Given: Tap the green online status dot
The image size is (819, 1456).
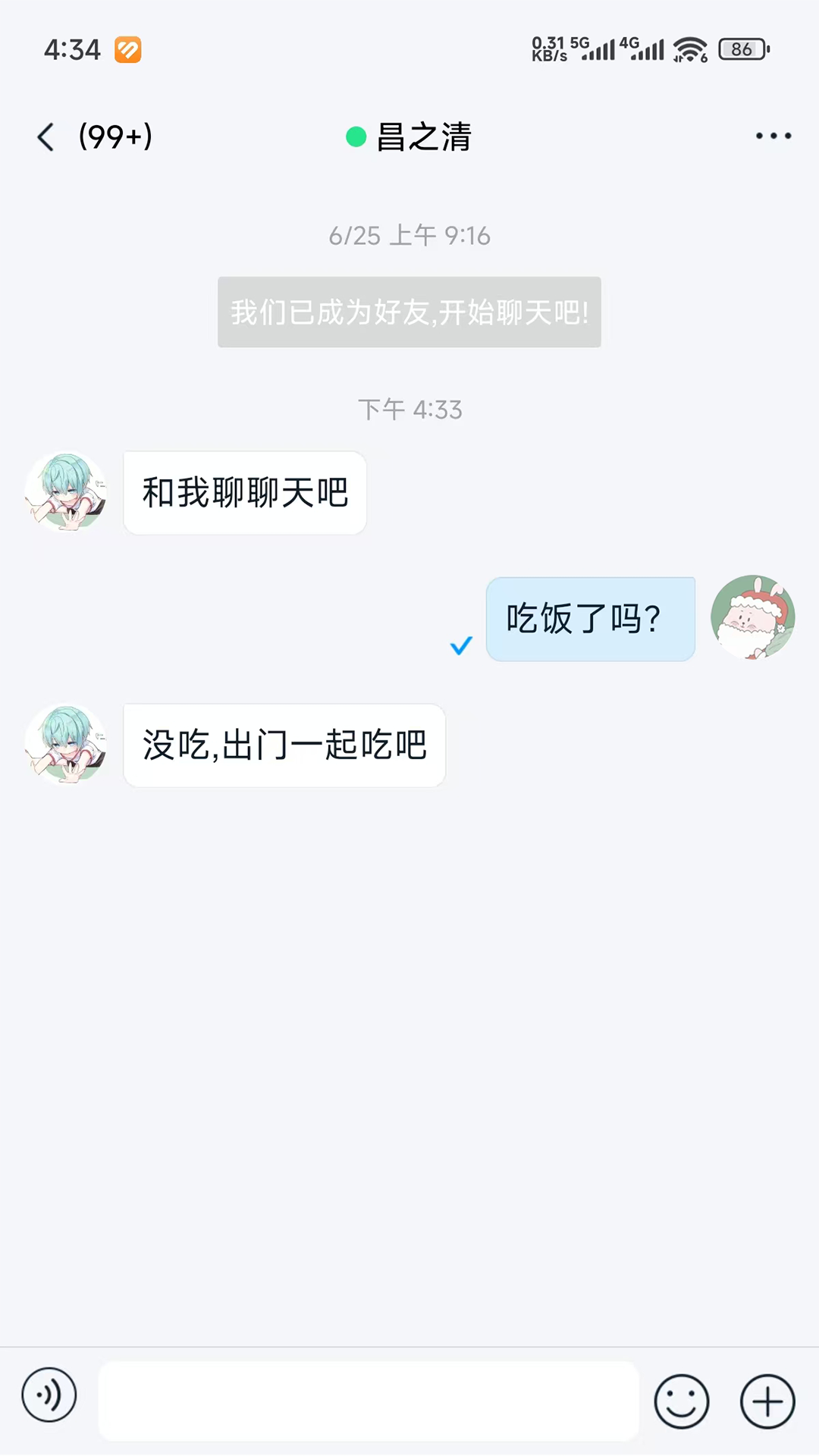Looking at the screenshot, I should (x=353, y=136).
